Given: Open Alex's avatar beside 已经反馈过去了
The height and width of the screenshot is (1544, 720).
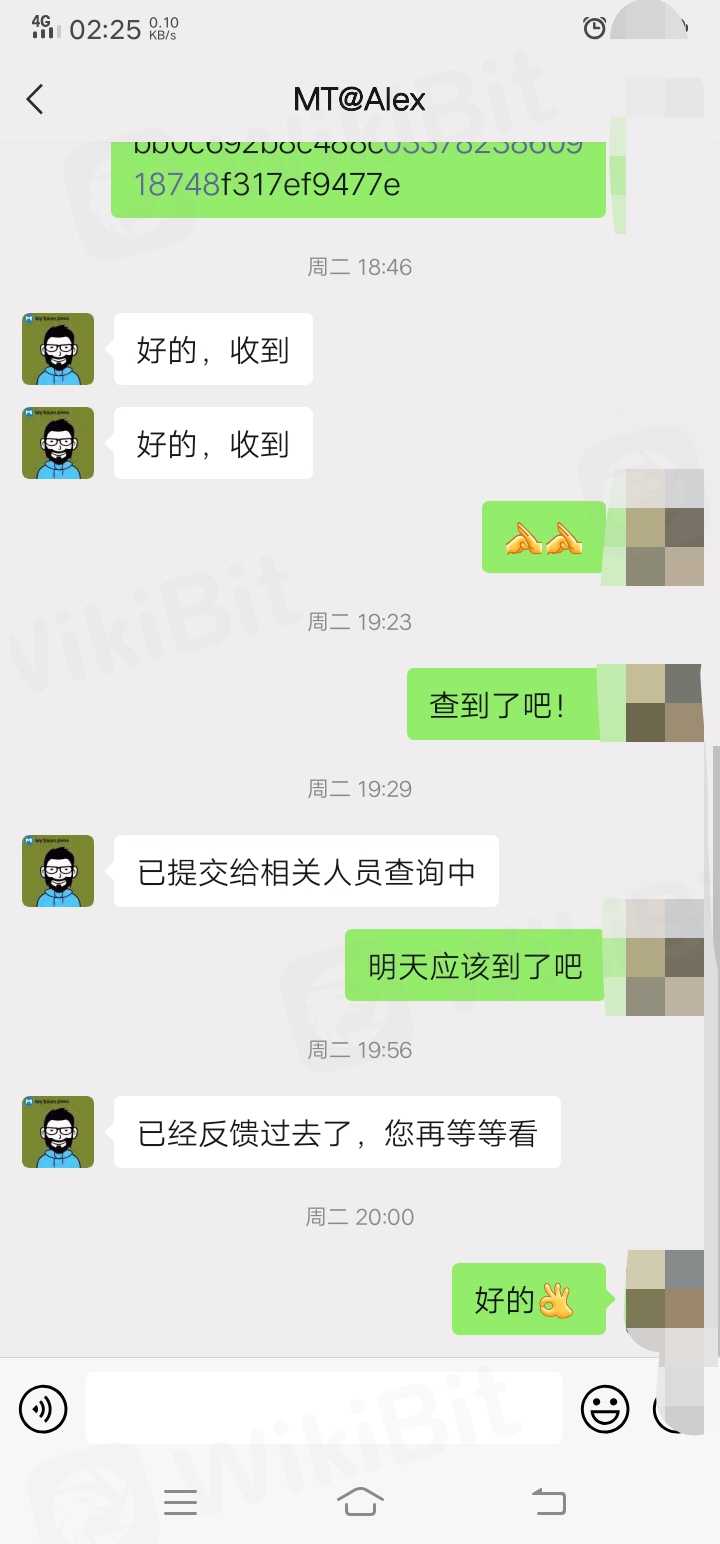Looking at the screenshot, I should click(x=58, y=1132).
